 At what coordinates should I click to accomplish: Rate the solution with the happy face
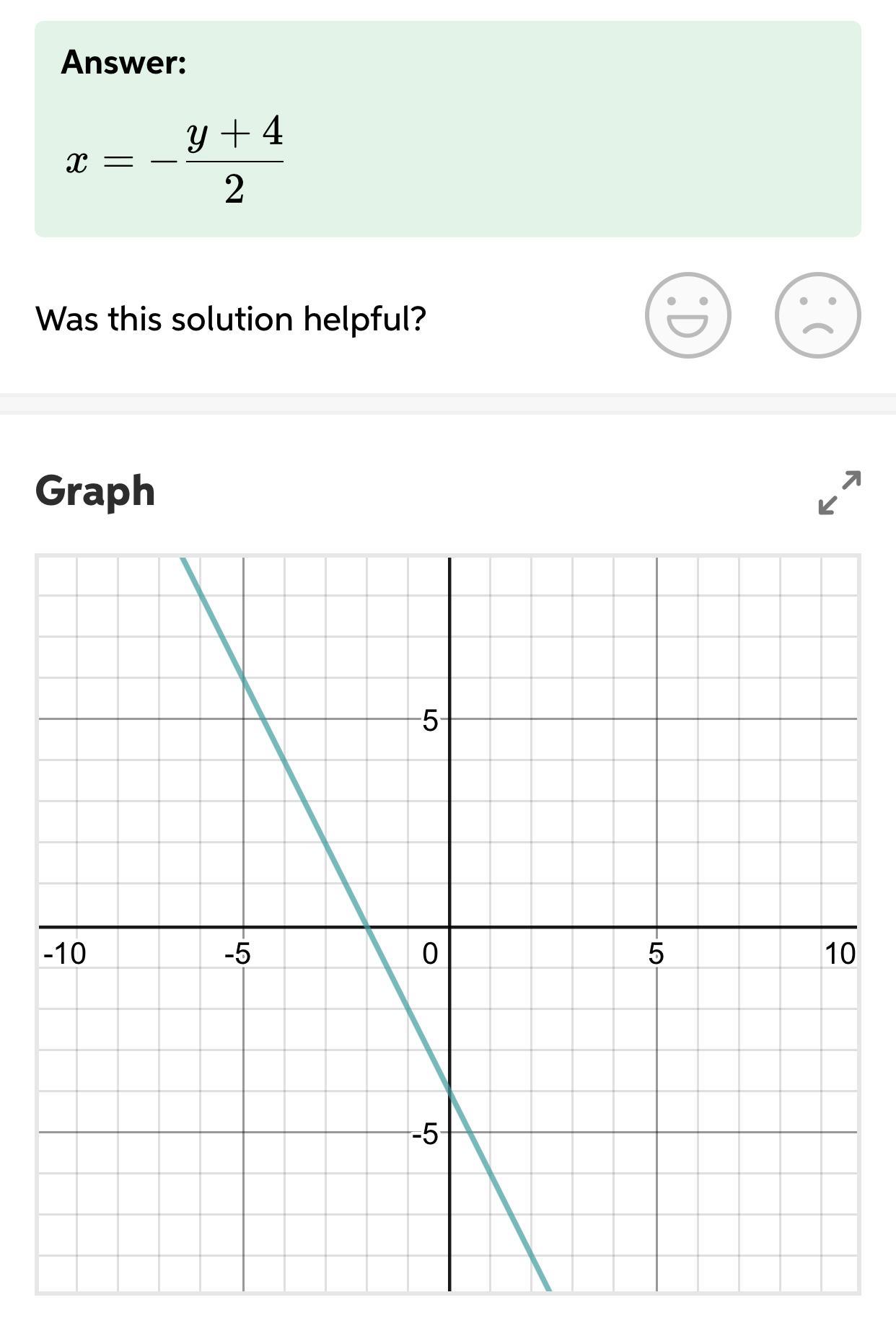688,315
